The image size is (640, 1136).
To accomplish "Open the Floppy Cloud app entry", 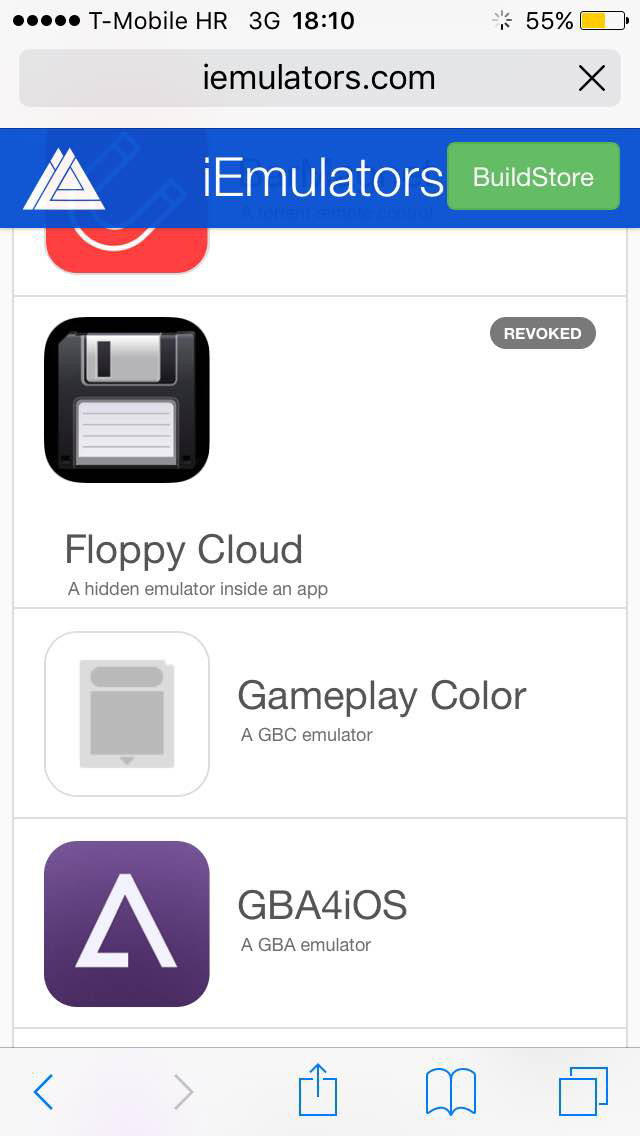I will [183, 550].
